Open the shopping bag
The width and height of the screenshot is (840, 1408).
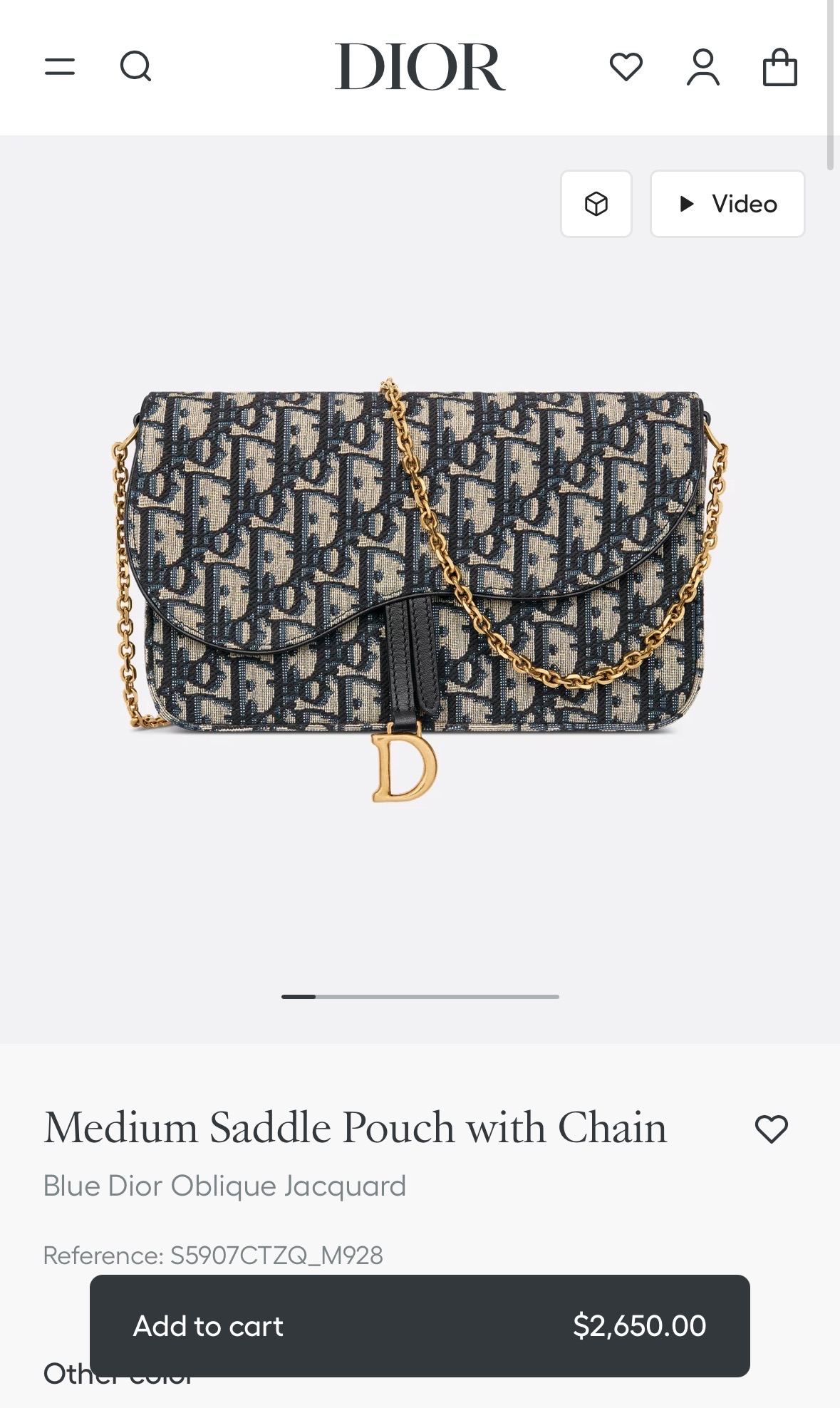[780, 67]
